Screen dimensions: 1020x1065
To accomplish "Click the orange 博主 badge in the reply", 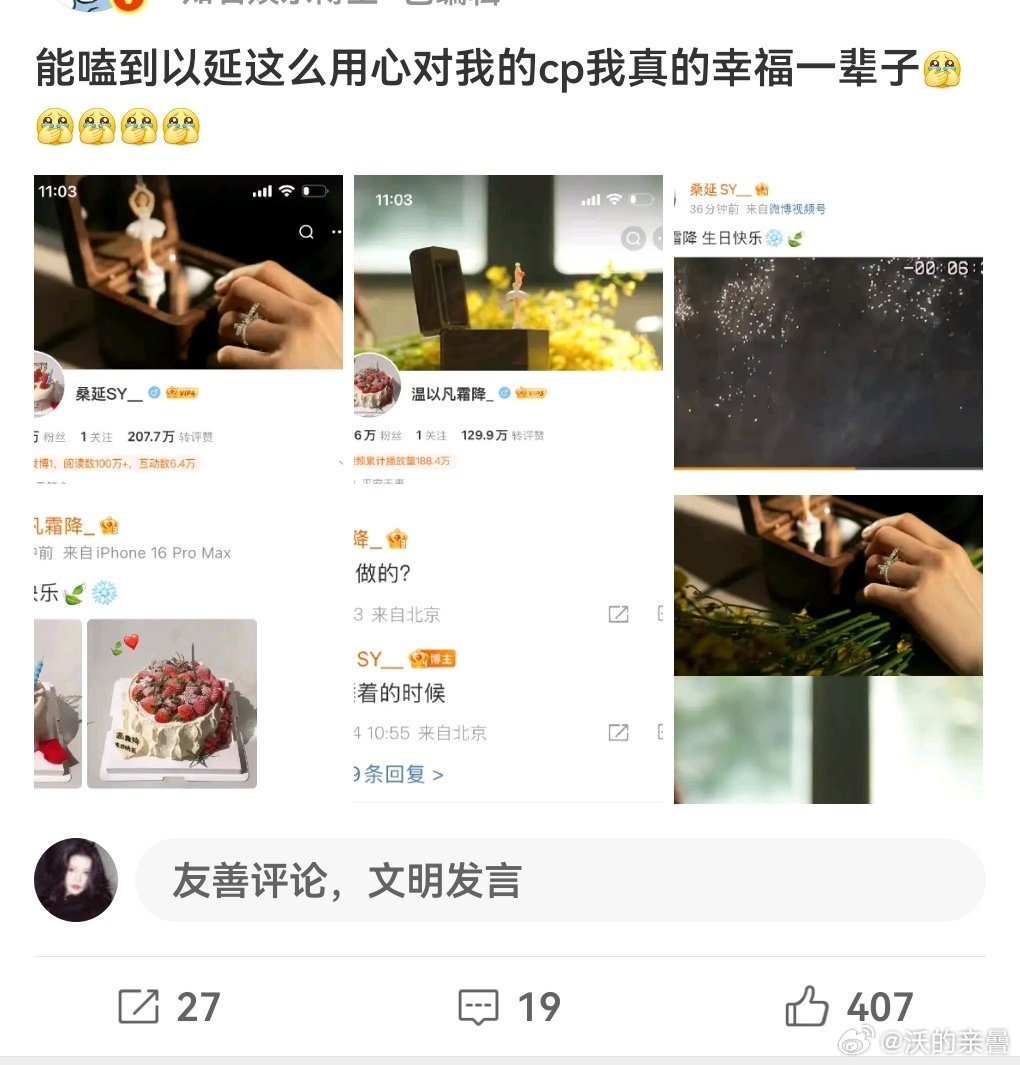I will click(434, 658).
